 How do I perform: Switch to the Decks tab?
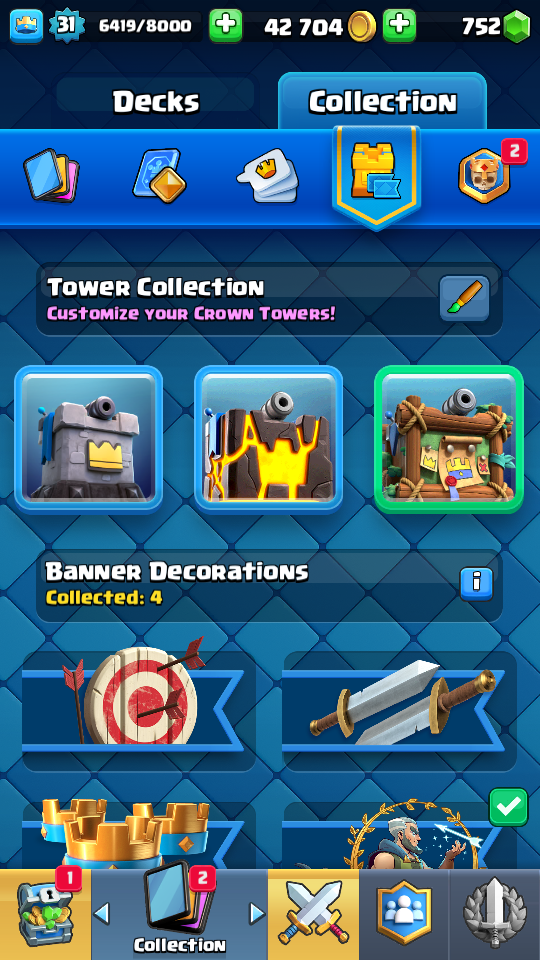156,101
